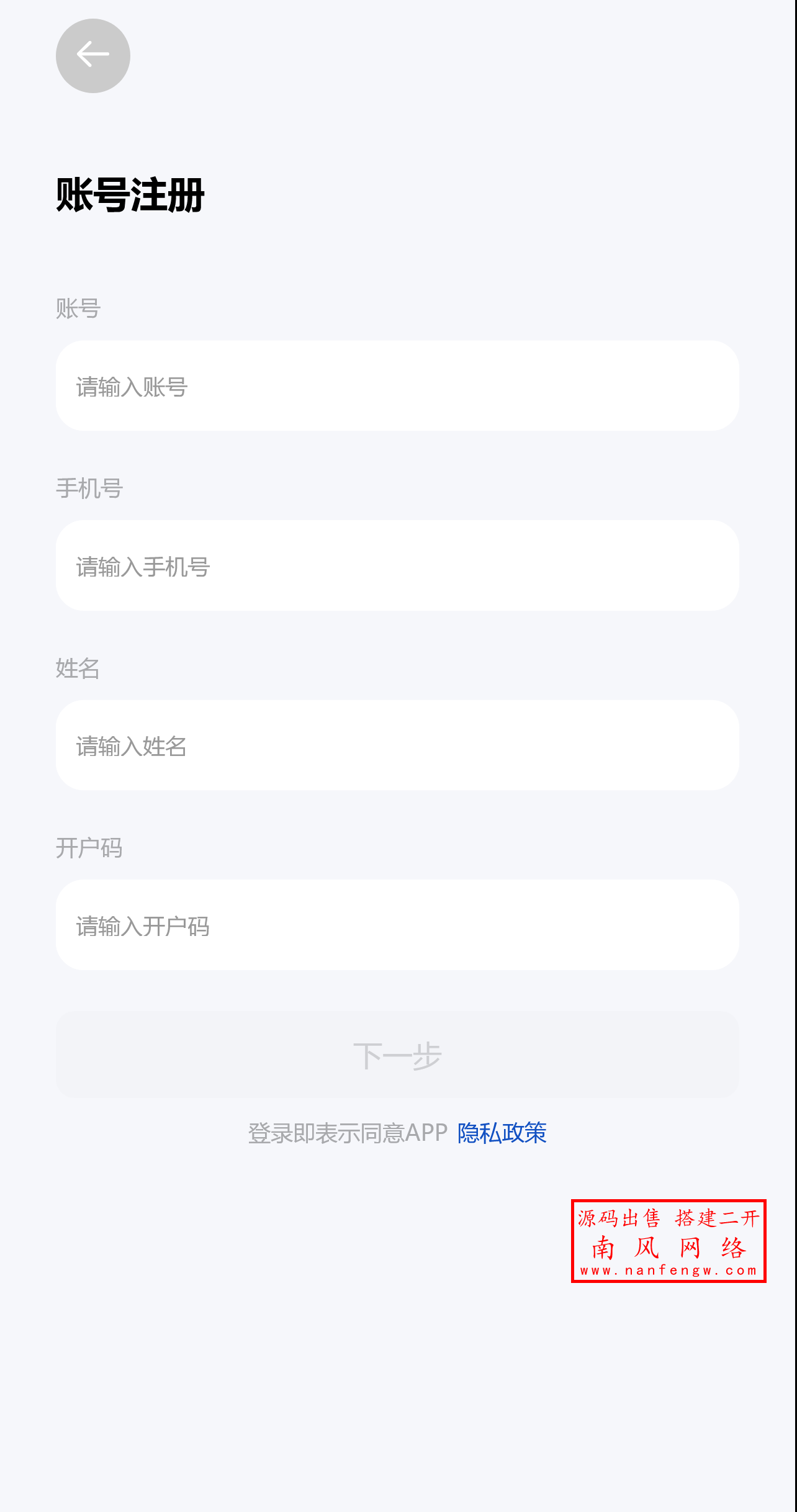
Task: Click inside the 请输入账号 text box
Action: pos(397,385)
